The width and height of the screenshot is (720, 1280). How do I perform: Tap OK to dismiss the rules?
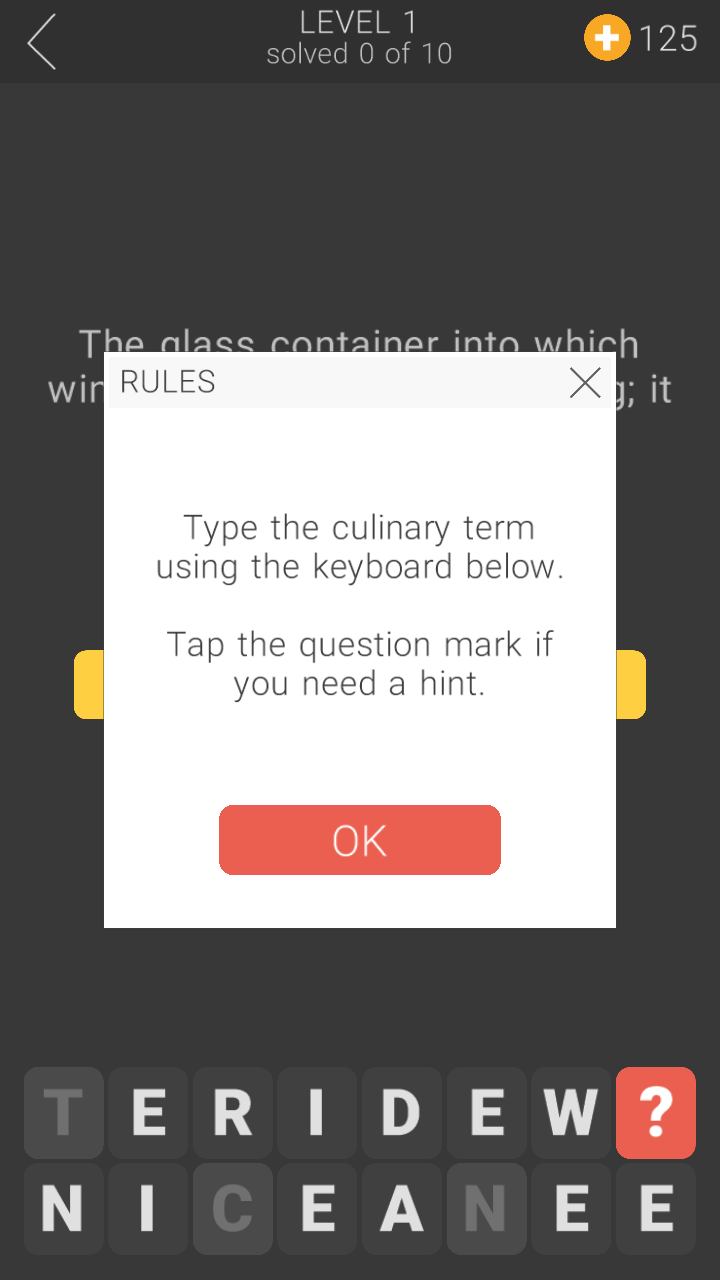359,840
